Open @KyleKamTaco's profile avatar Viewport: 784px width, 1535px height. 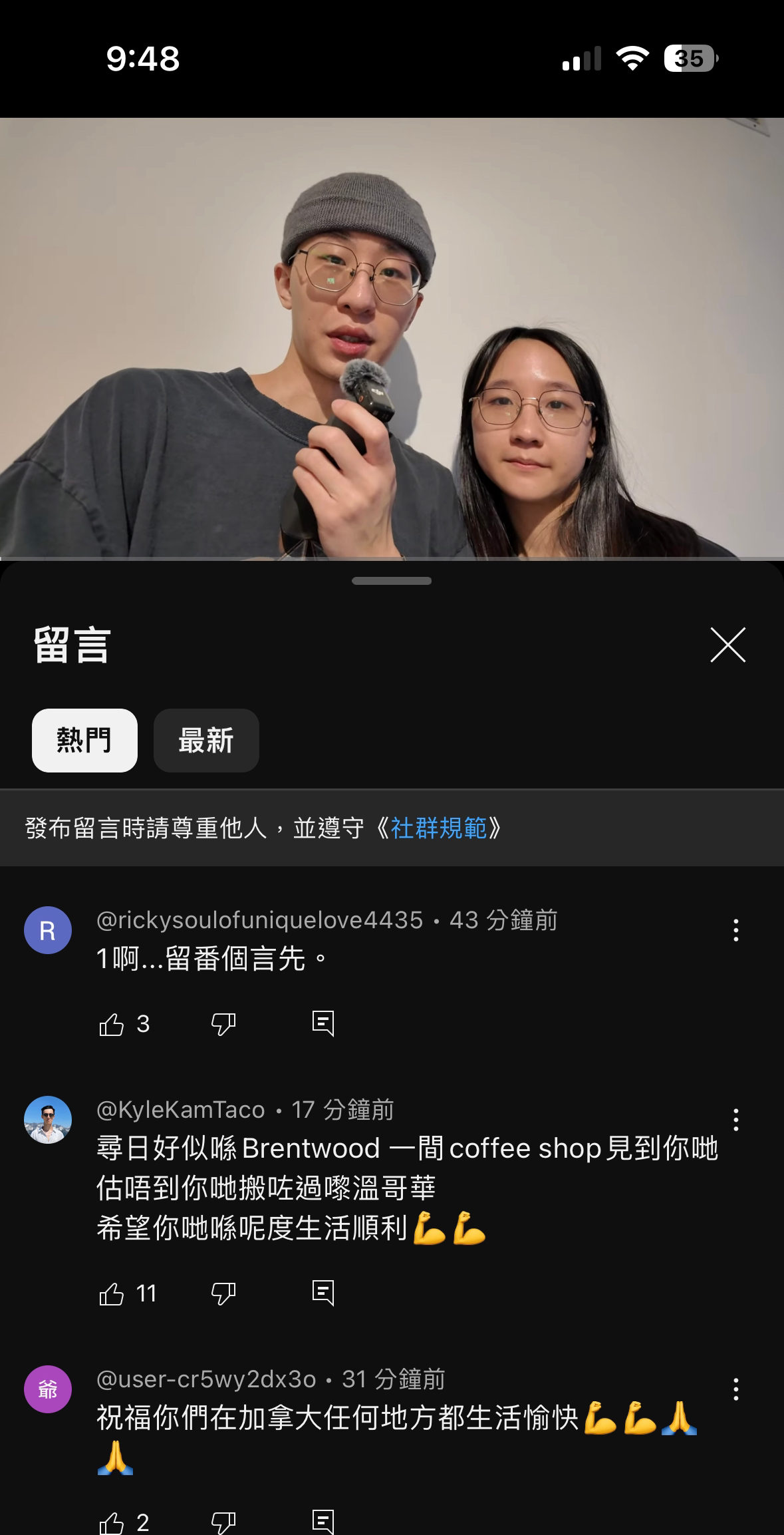click(47, 1112)
